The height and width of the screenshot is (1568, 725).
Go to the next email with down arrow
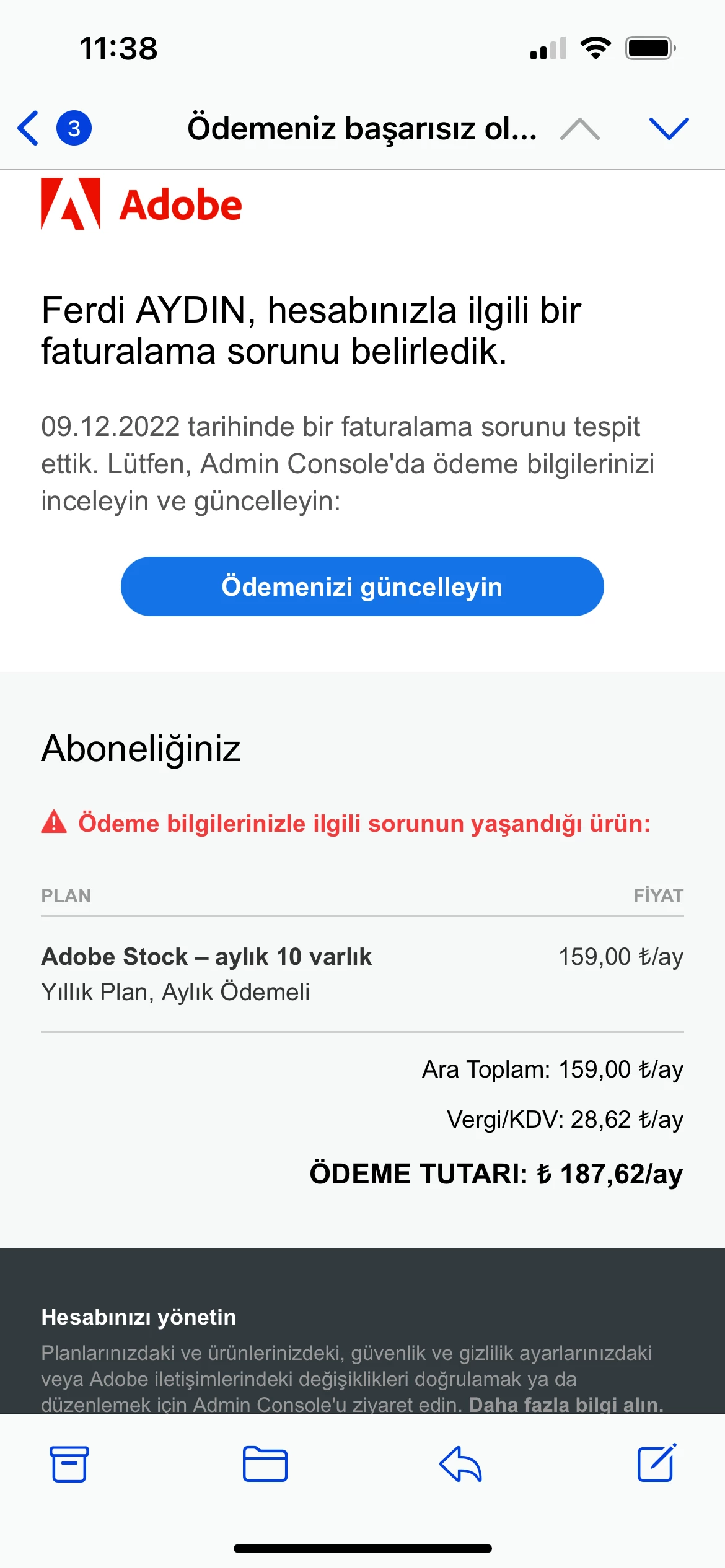point(669,129)
